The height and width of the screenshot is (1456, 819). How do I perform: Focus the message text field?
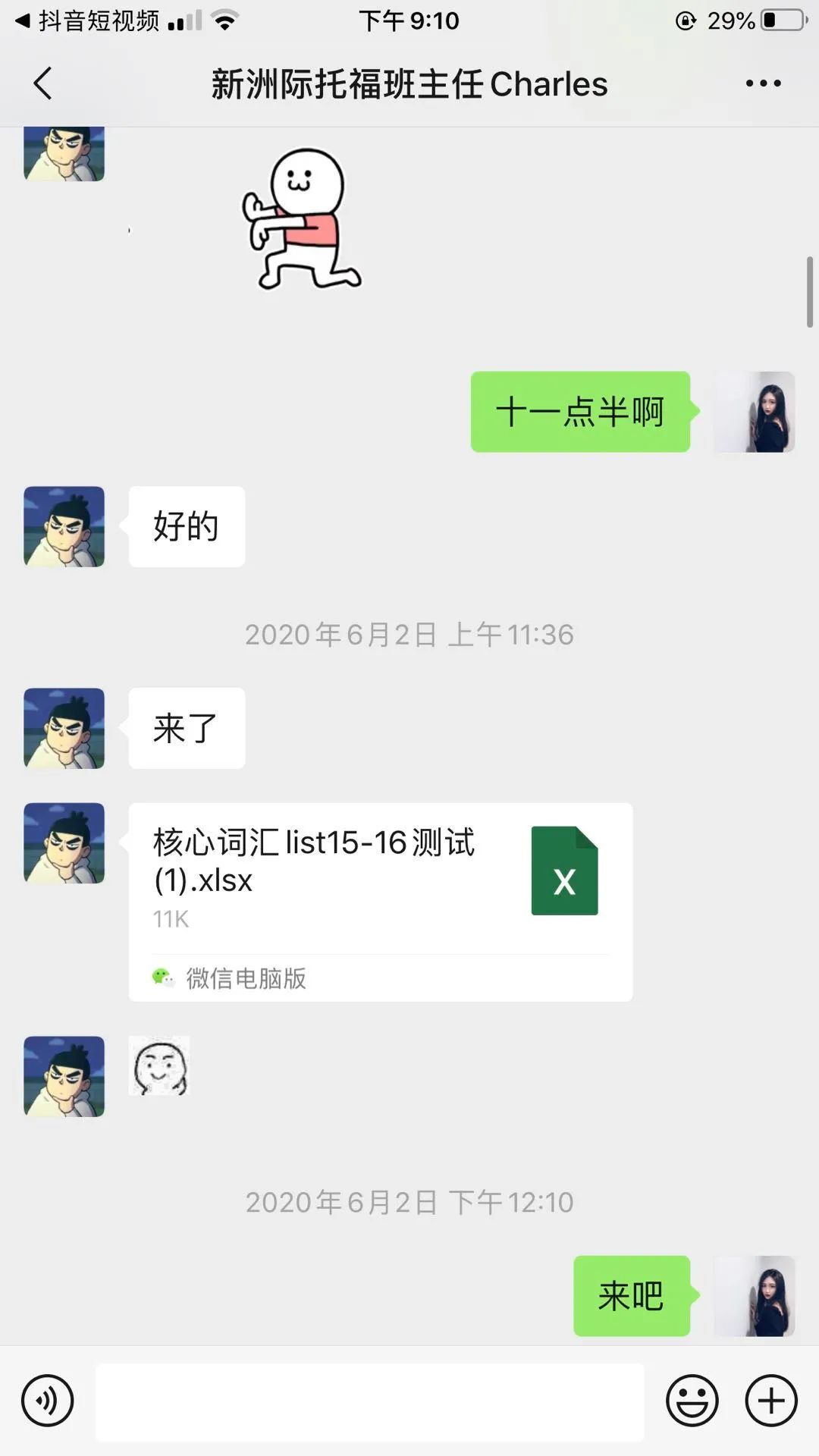click(369, 1401)
